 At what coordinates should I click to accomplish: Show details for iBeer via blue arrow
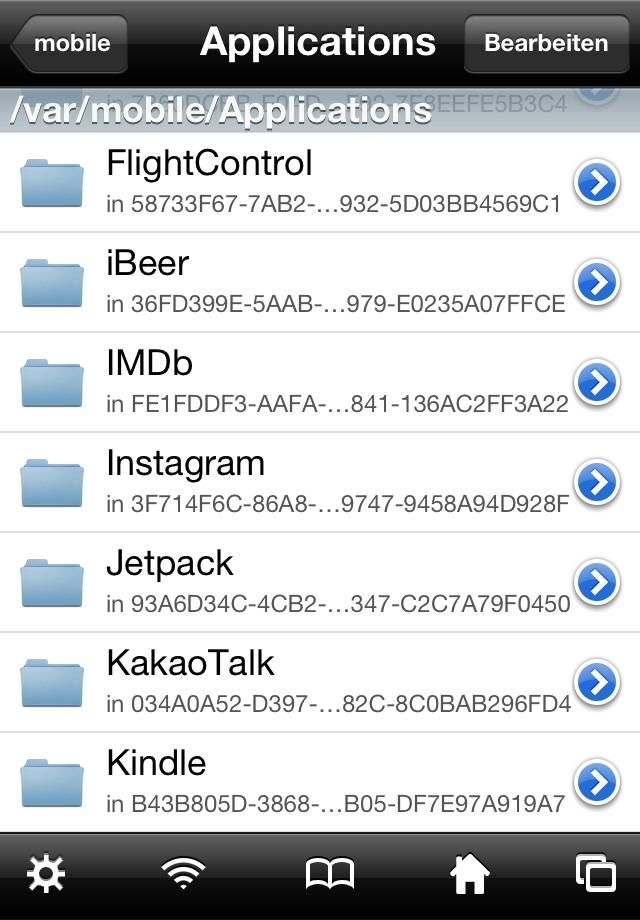click(596, 283)
